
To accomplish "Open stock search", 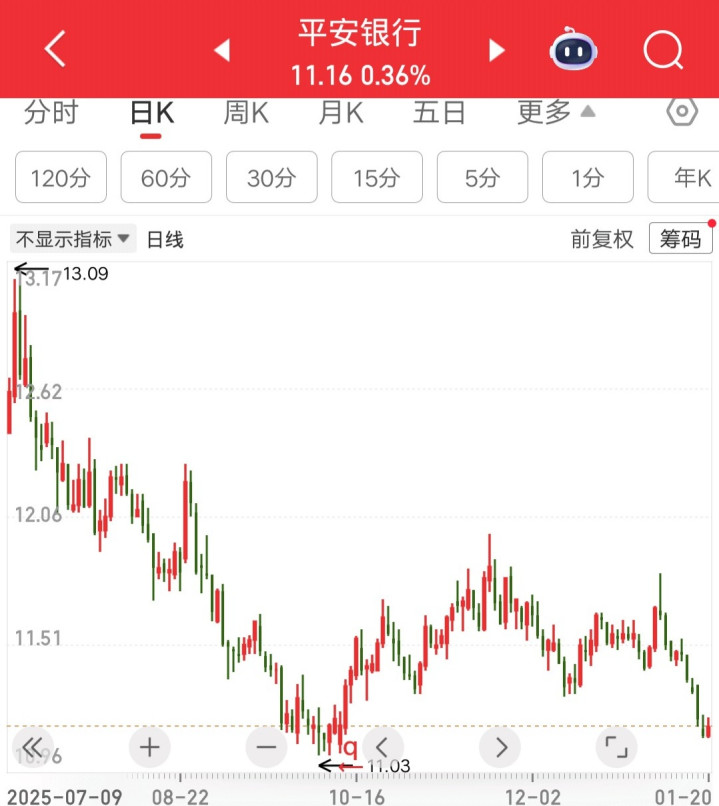I will (x=662, y=49).
